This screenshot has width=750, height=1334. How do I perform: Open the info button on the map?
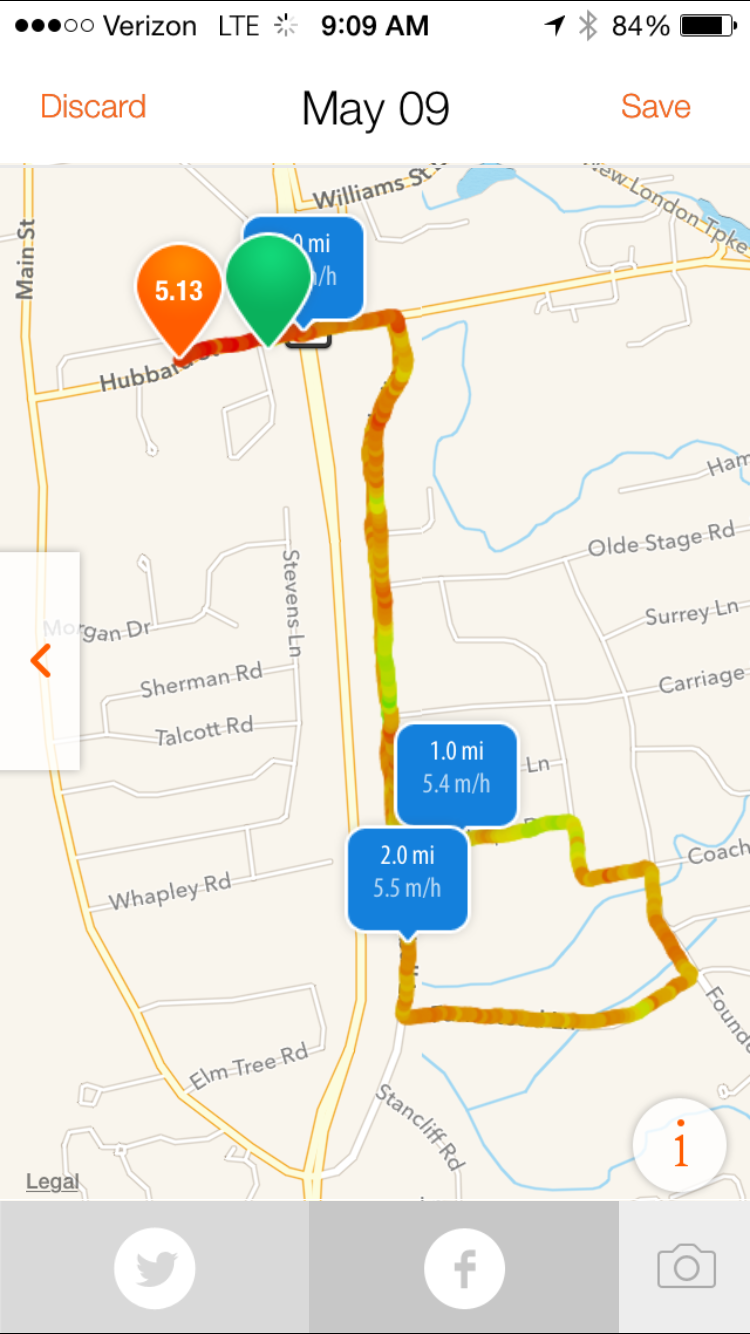click(x=680, y=1147)
